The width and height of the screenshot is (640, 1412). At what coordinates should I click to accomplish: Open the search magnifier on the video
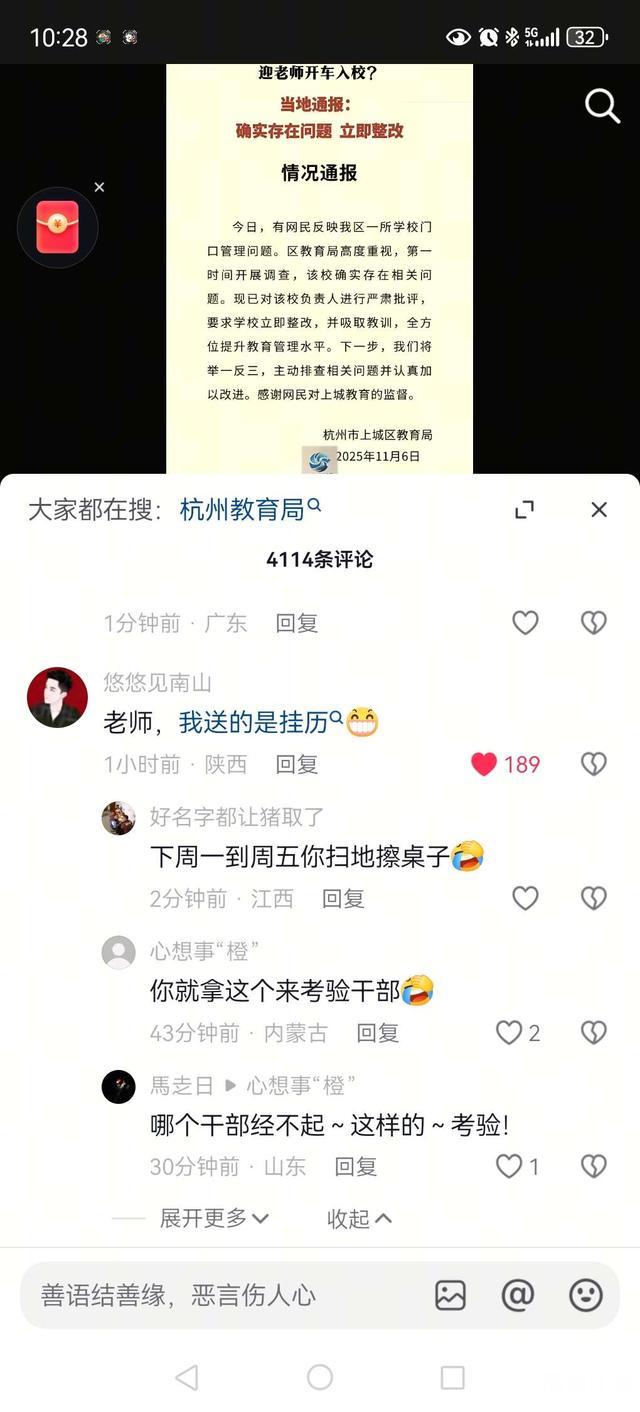[602, 105]
